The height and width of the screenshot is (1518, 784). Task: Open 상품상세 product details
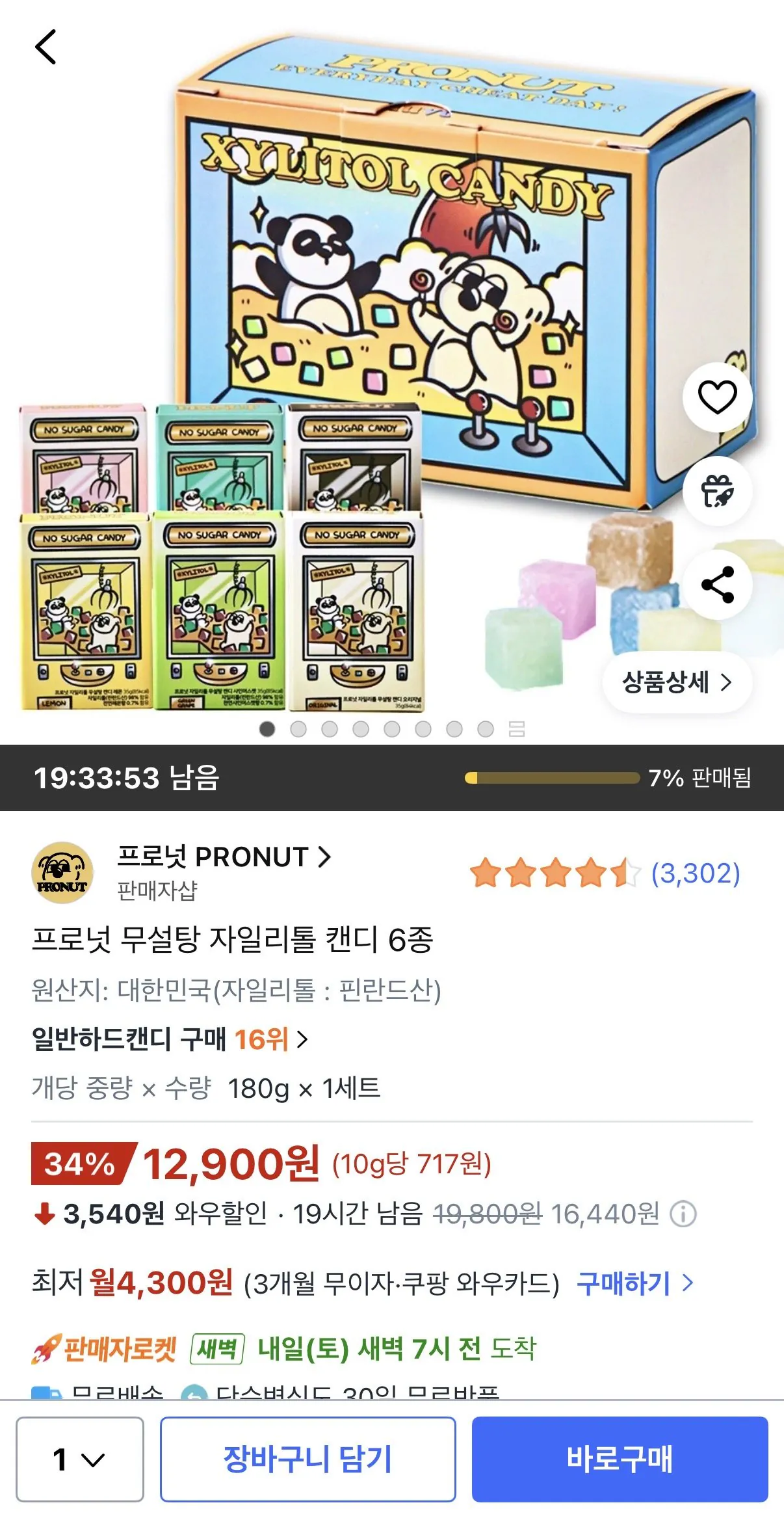tap(677, 682)
